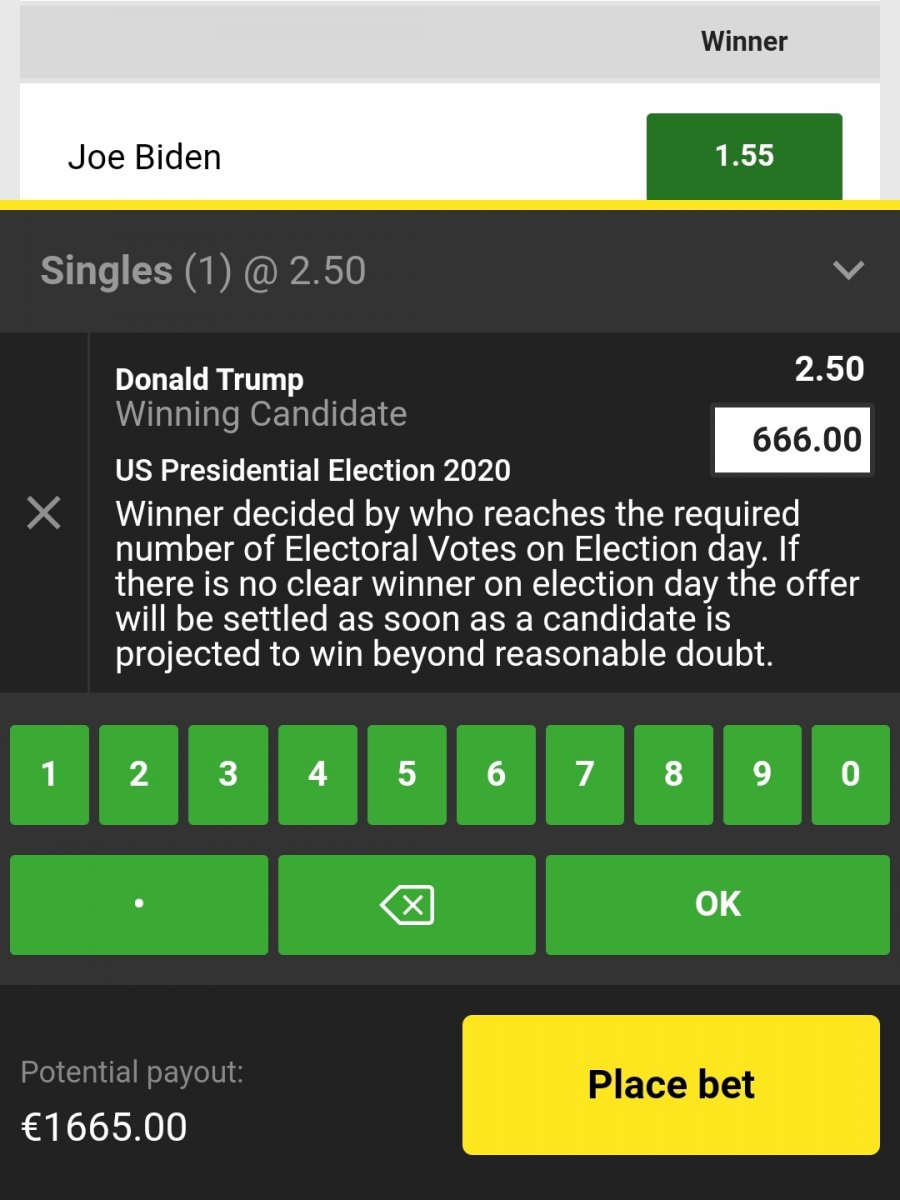
Task: Select Joe Biden odds 1.55
Action: coord(744,156)
